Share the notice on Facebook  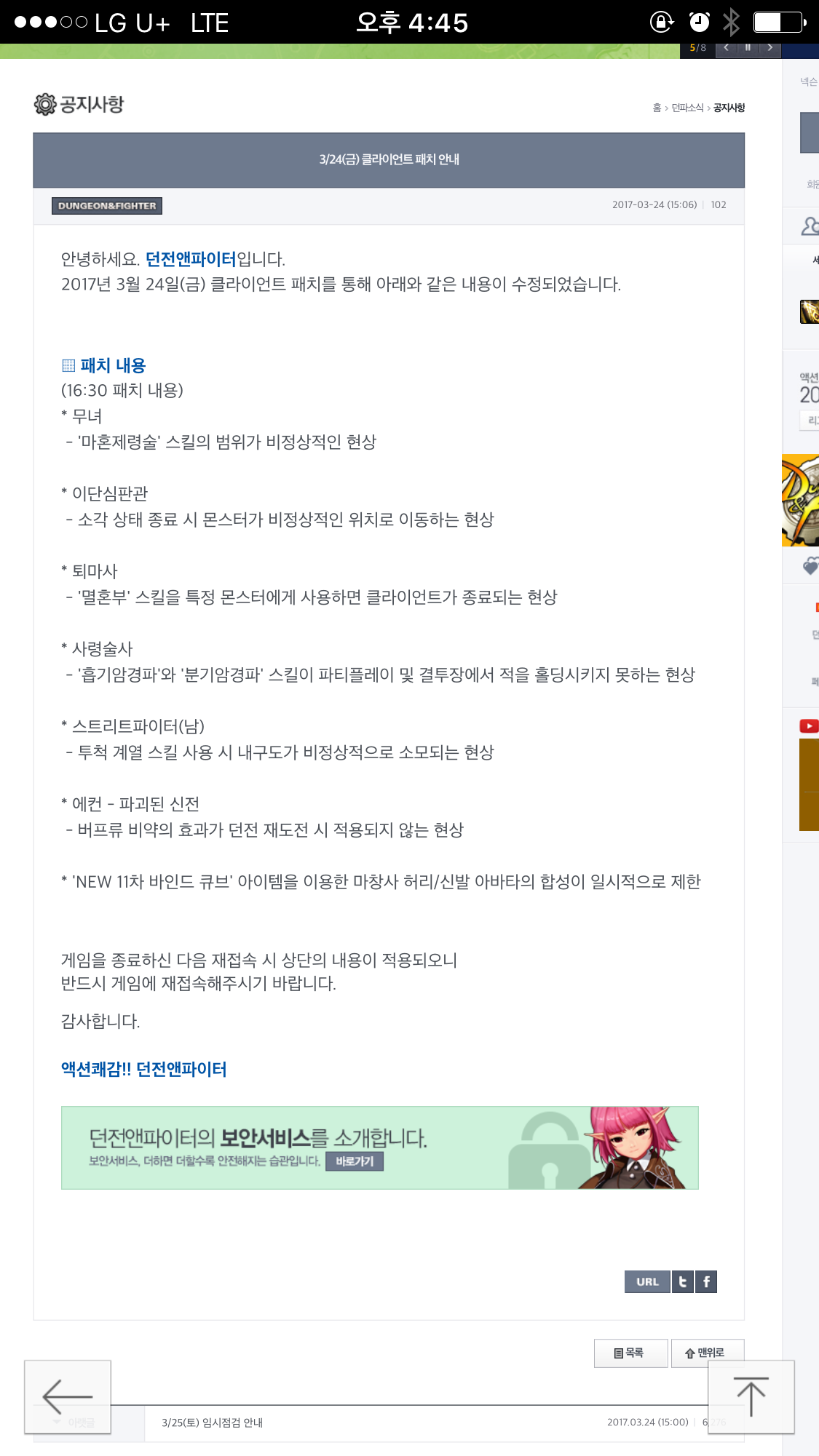click(x=706, y=1281)
